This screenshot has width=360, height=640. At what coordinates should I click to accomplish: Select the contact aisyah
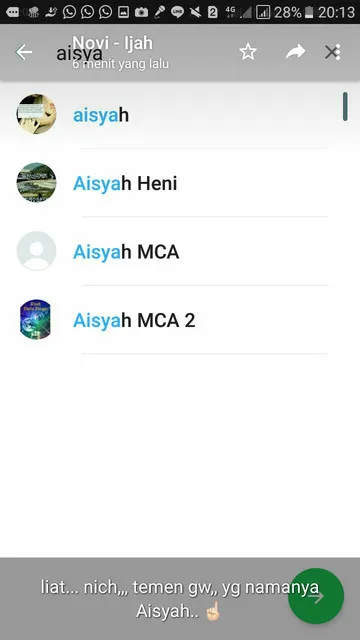(180, 115)
